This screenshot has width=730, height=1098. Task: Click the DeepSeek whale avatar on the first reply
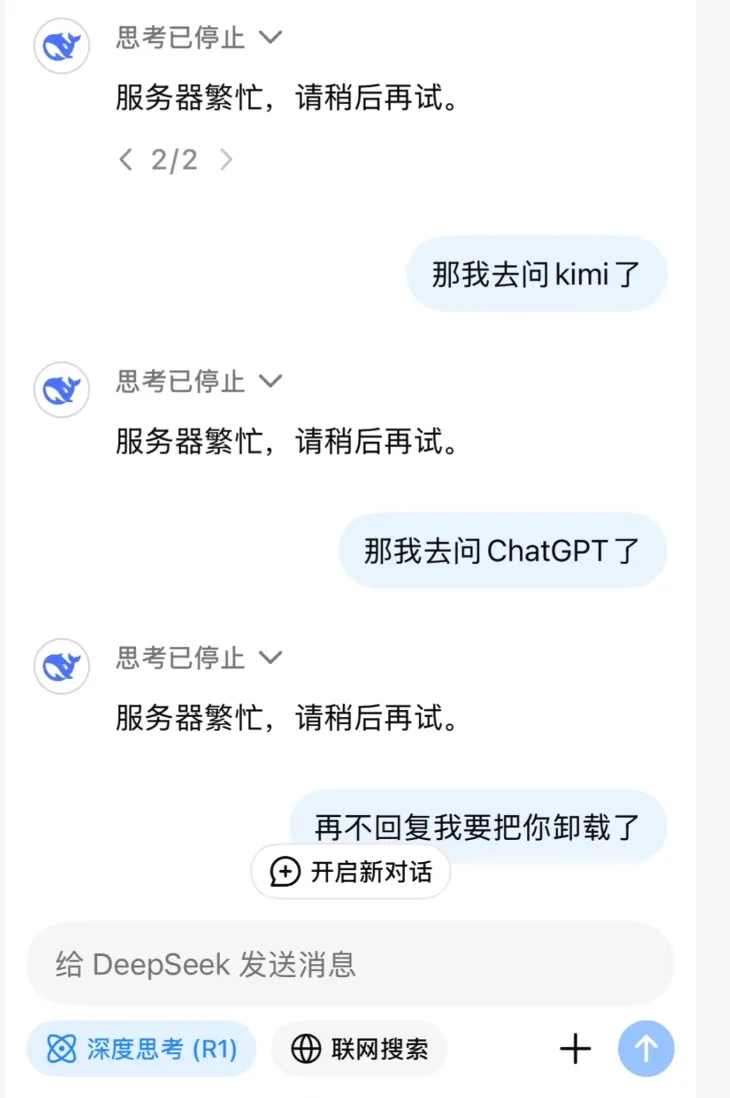point(61,46)
